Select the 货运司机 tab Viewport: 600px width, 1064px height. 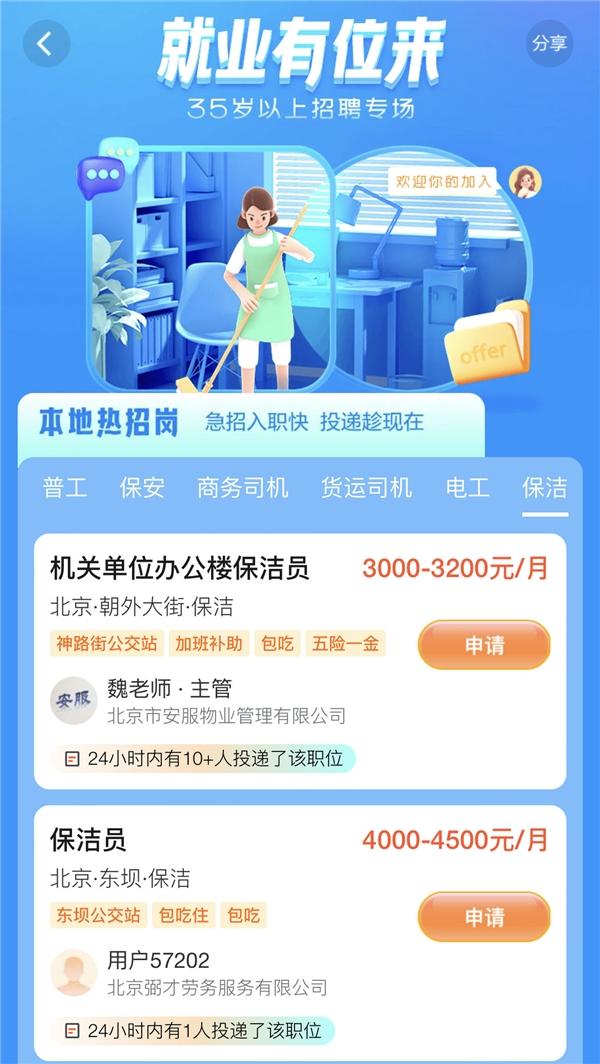[x=366, y=488]
